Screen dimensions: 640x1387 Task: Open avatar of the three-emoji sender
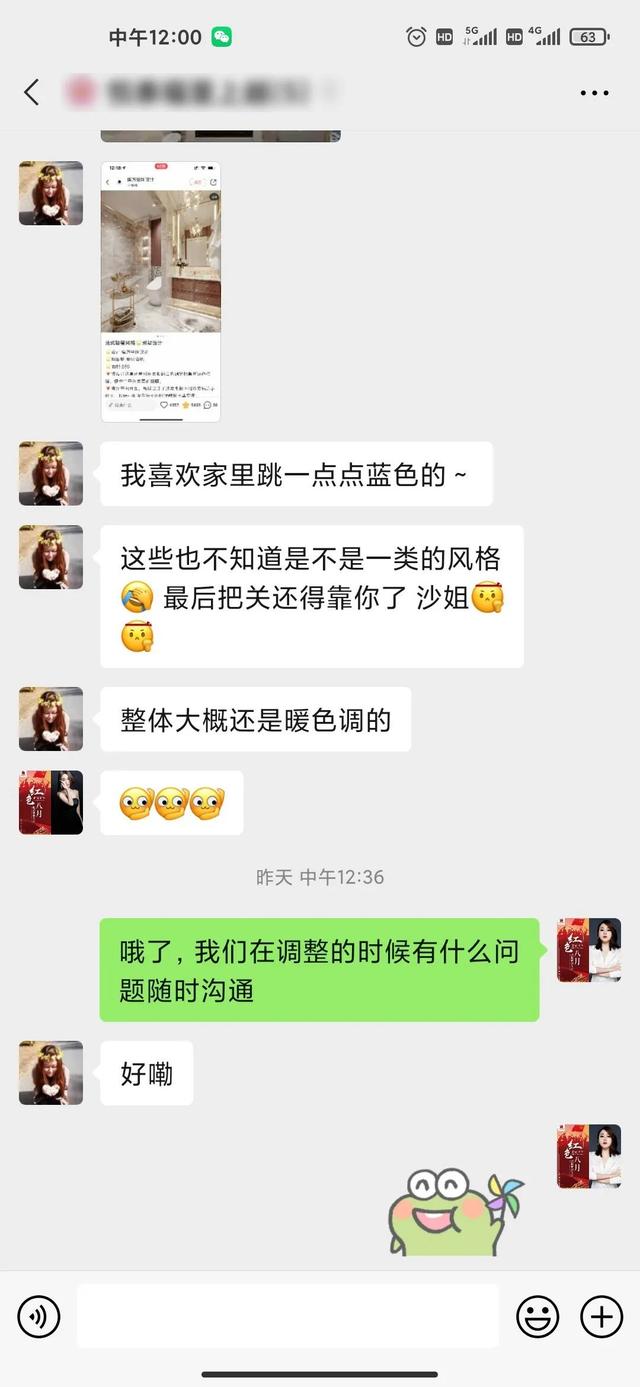pyautogui.click(x=51, y=802)
